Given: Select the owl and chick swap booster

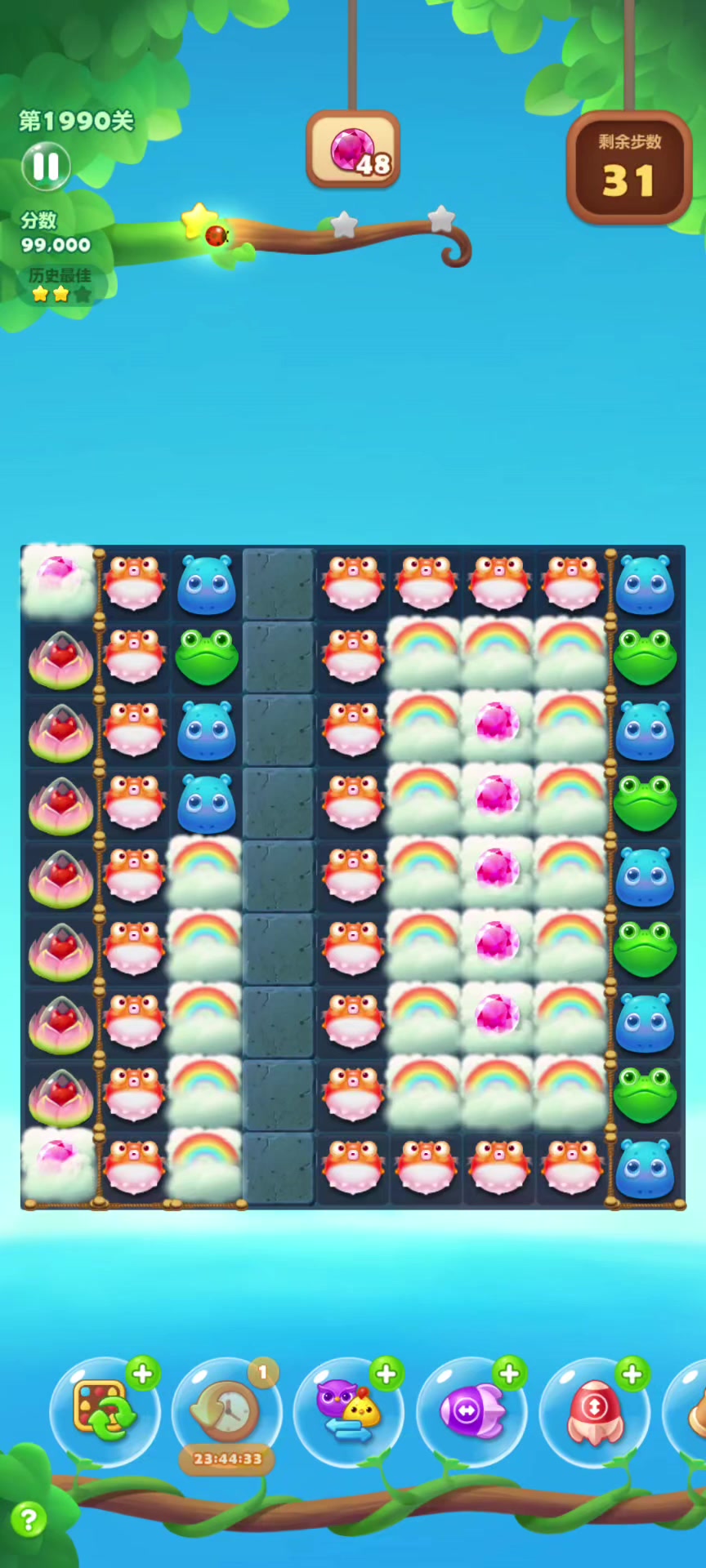Looking at the screenshot, I should [349, 1411].
